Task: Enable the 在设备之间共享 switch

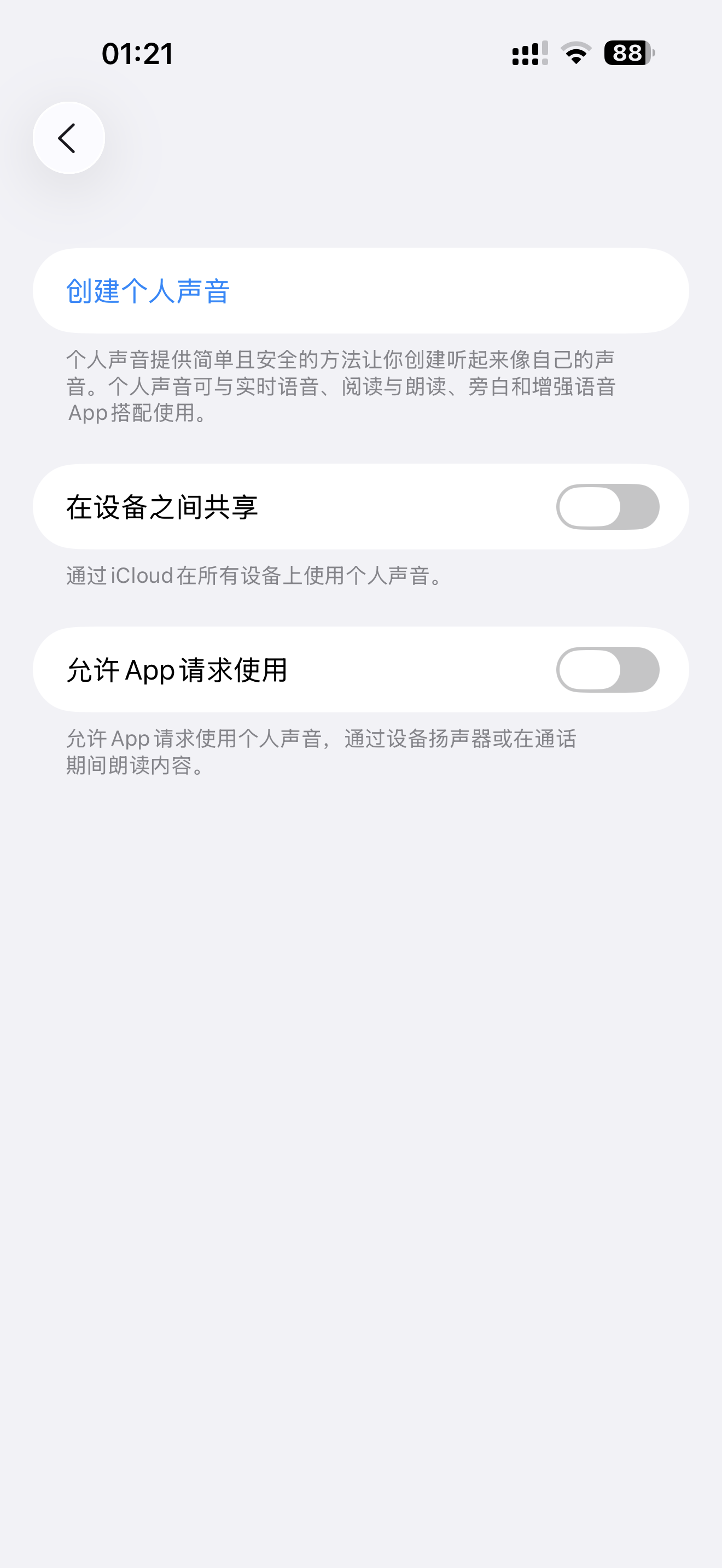Action: pos(607,507)
